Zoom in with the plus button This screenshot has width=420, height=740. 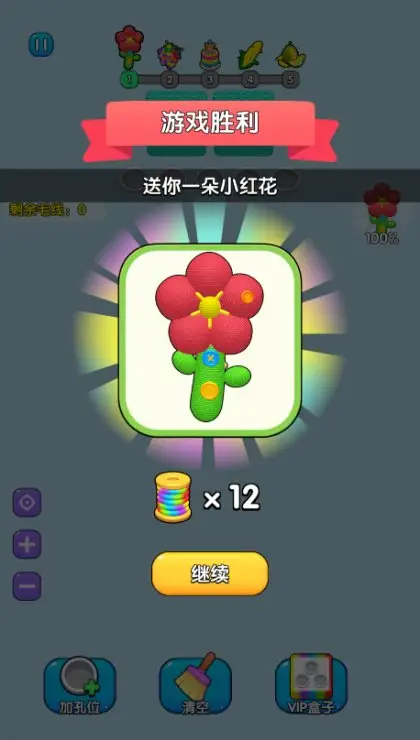pos(27,544)
